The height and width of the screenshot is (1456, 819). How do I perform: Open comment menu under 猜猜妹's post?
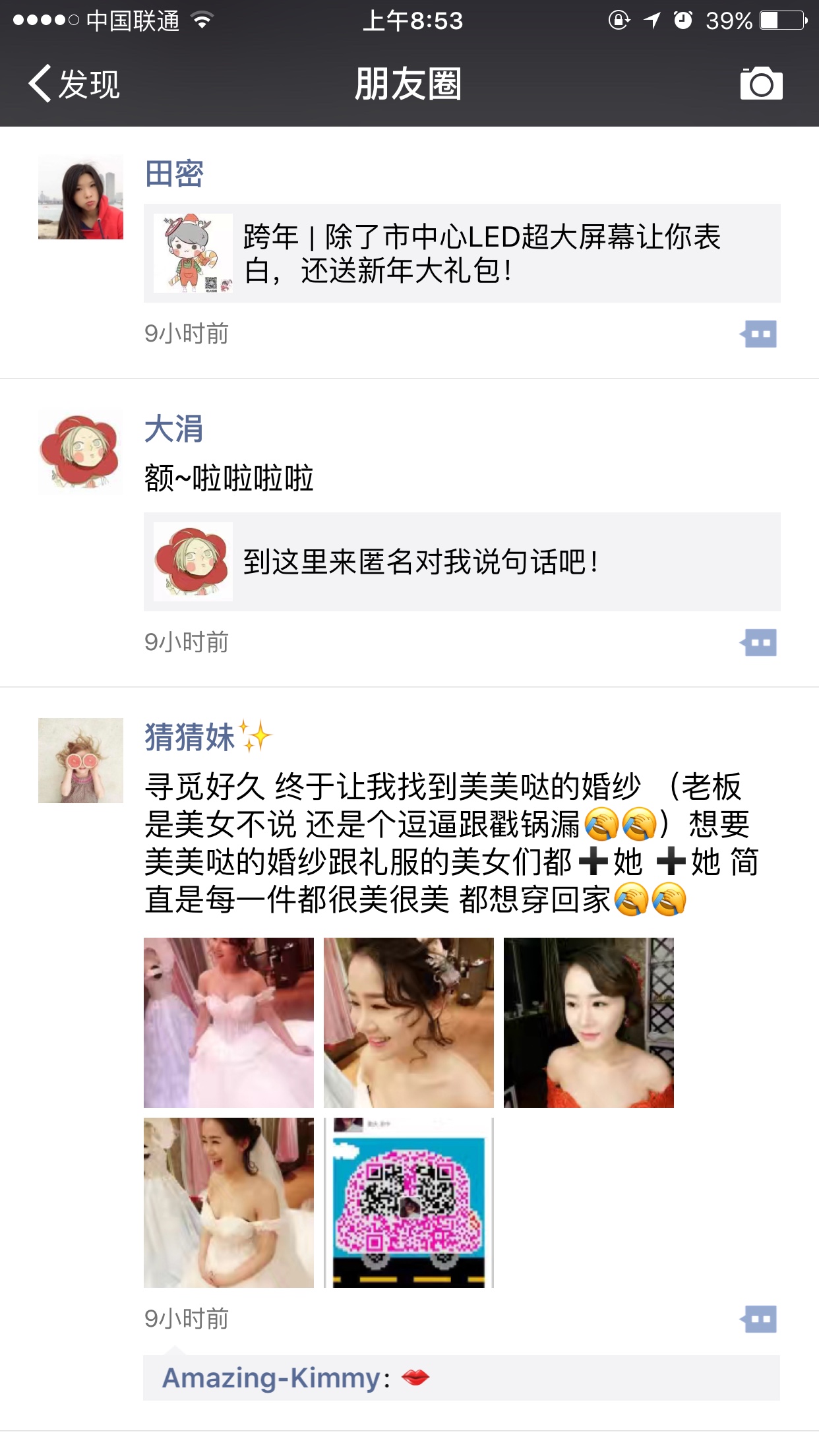758,1319
